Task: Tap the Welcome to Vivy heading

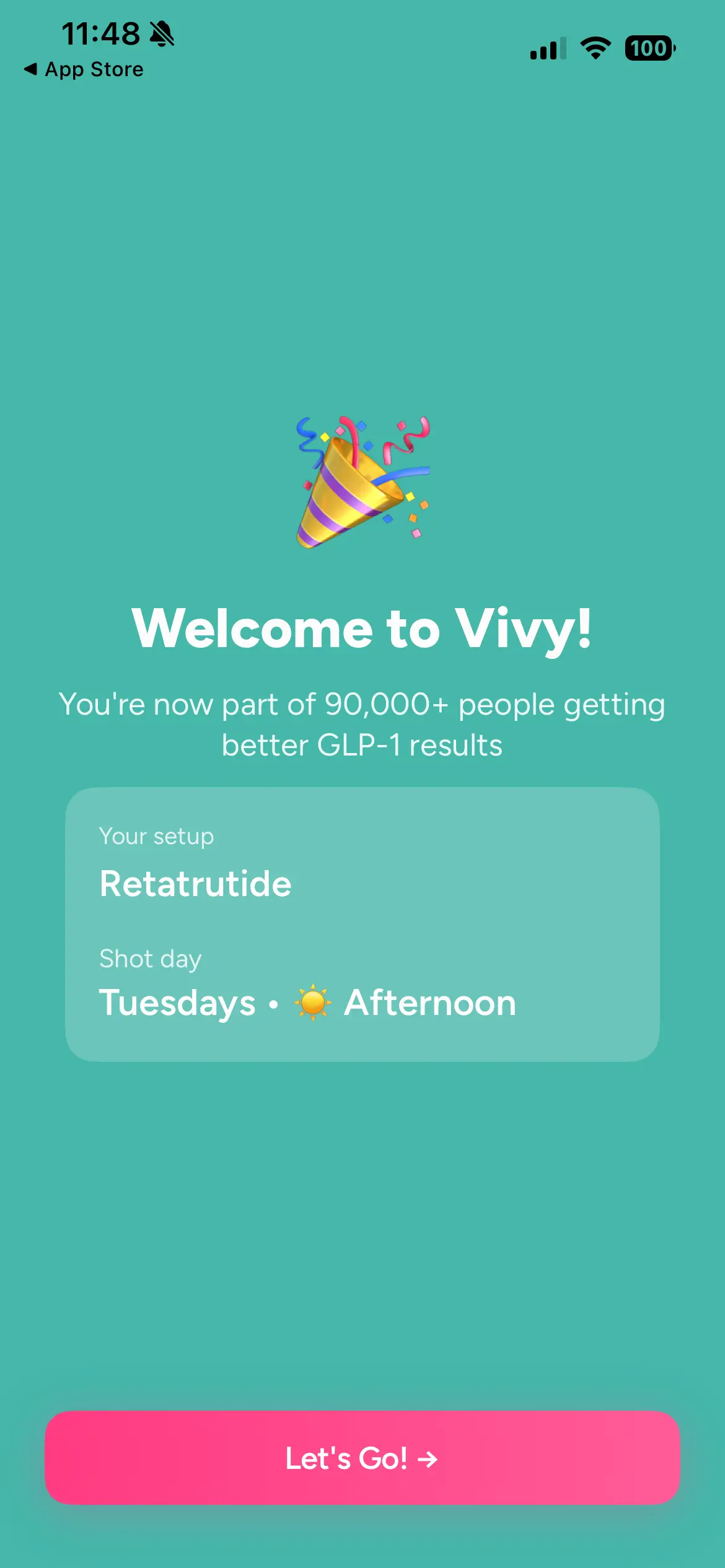Action: pos(362,629)
